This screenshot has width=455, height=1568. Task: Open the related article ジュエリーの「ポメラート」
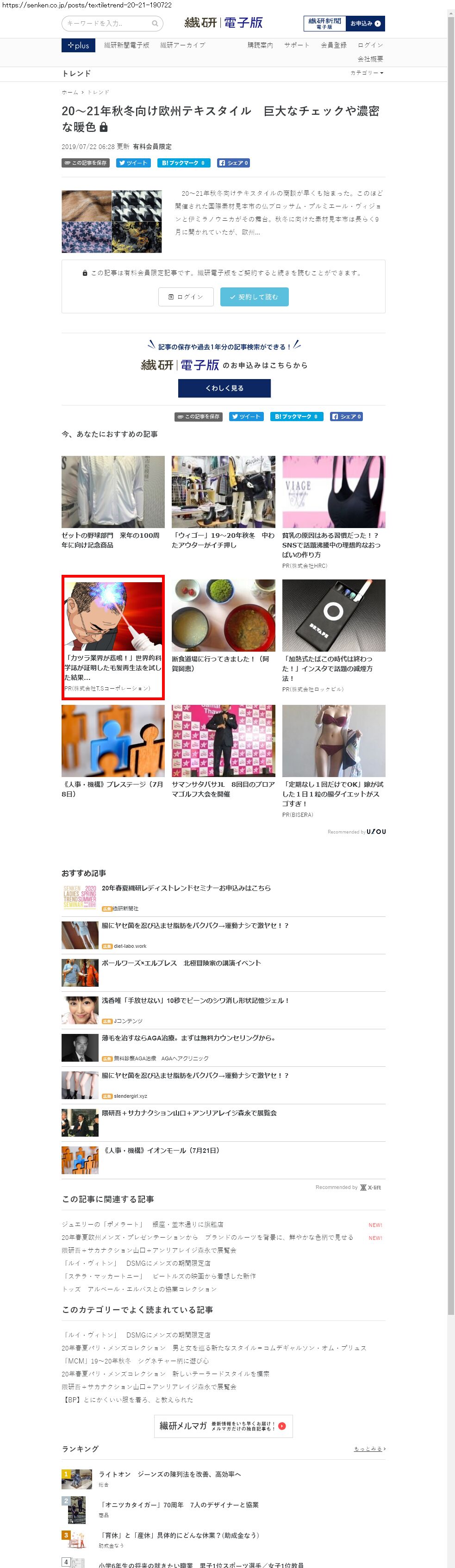pyautogui.click(x=142, y=1224)
